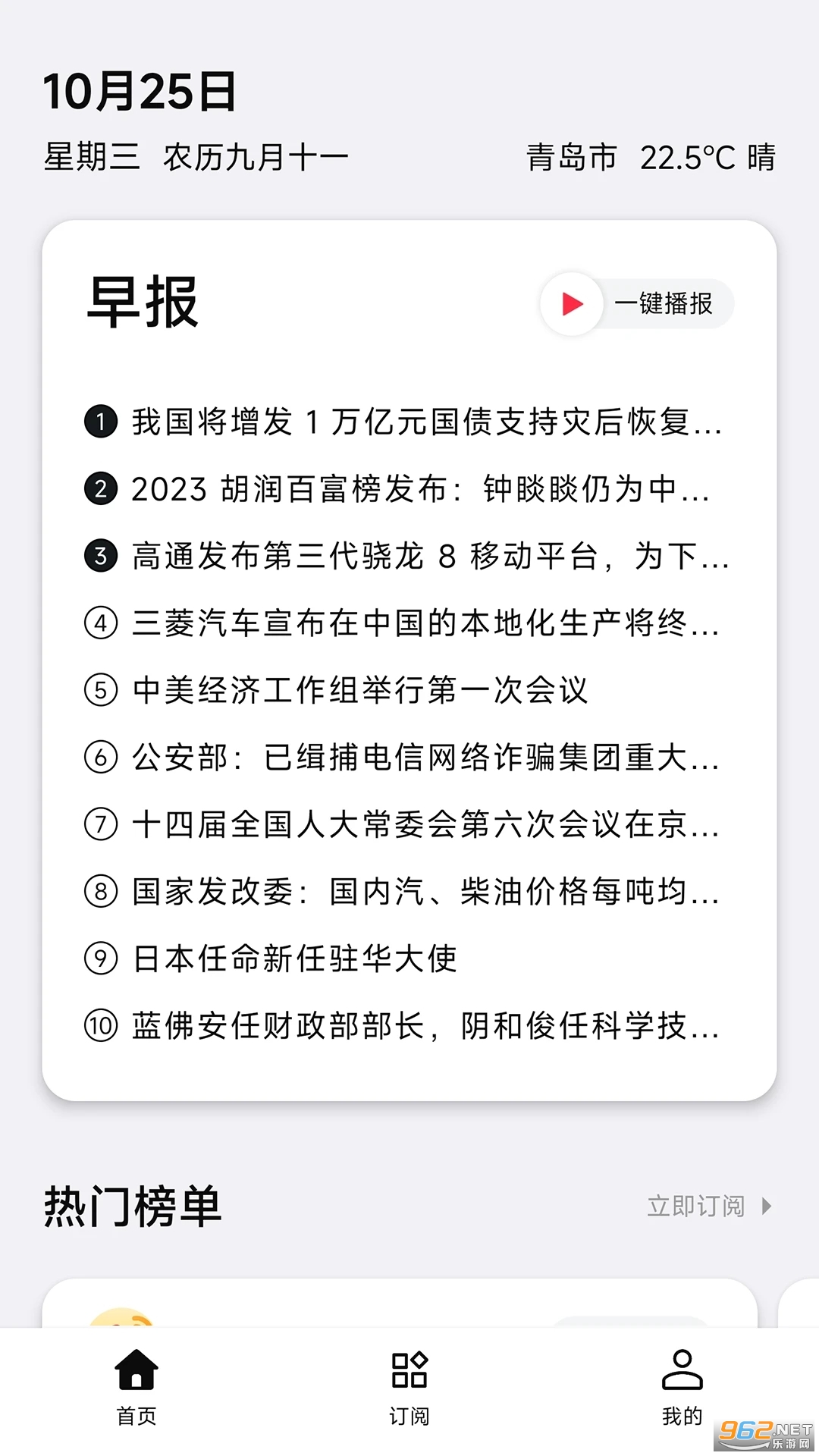The image size is (819, 1456).
Task: Open headline 1 about 1万亿元国债
Action: (425, 422)
